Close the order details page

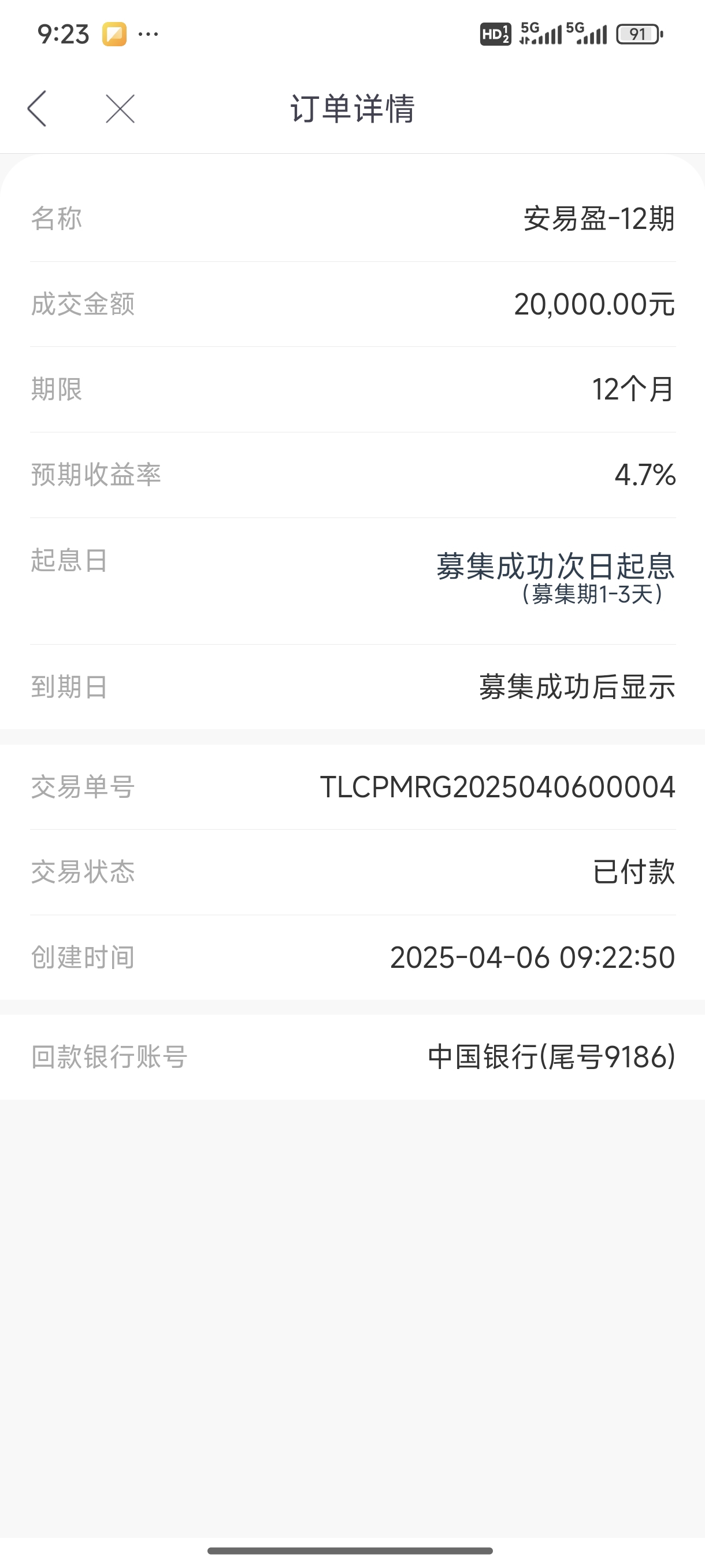(120, 109)
